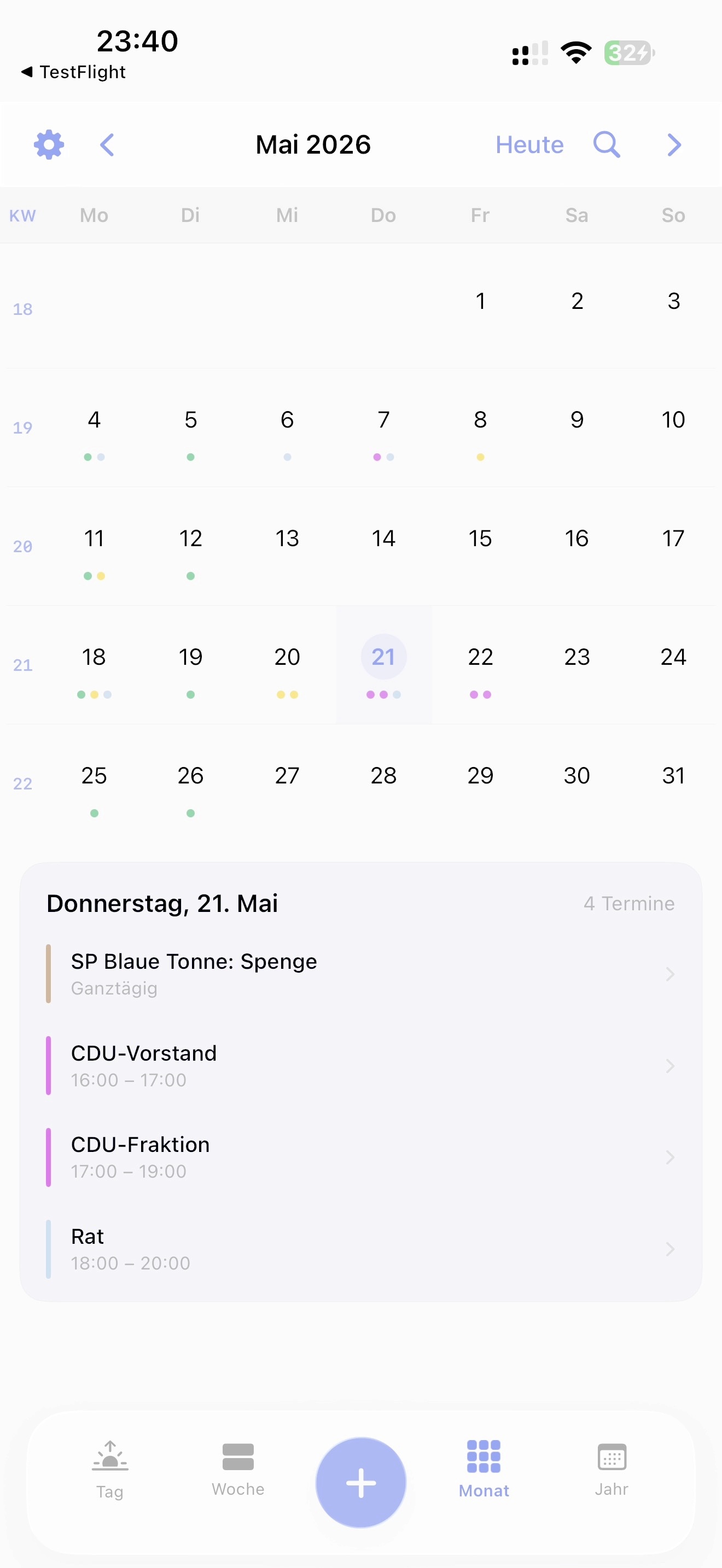This screenshot has width=722, height=1568.
Task: Open the settings gear icon
Action: 49,144
